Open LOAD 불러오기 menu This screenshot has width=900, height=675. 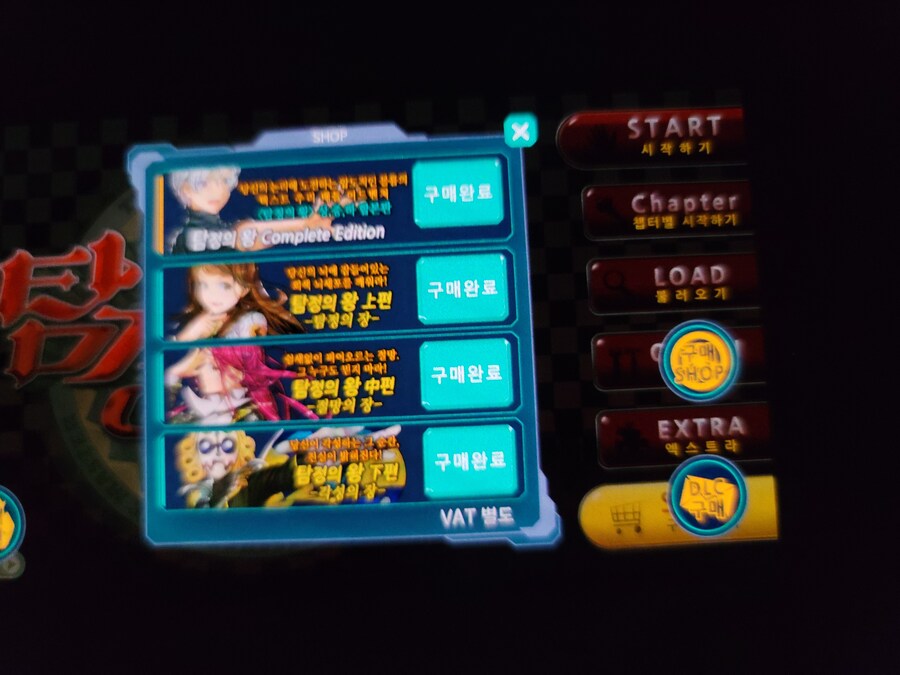tap(676, 283)
